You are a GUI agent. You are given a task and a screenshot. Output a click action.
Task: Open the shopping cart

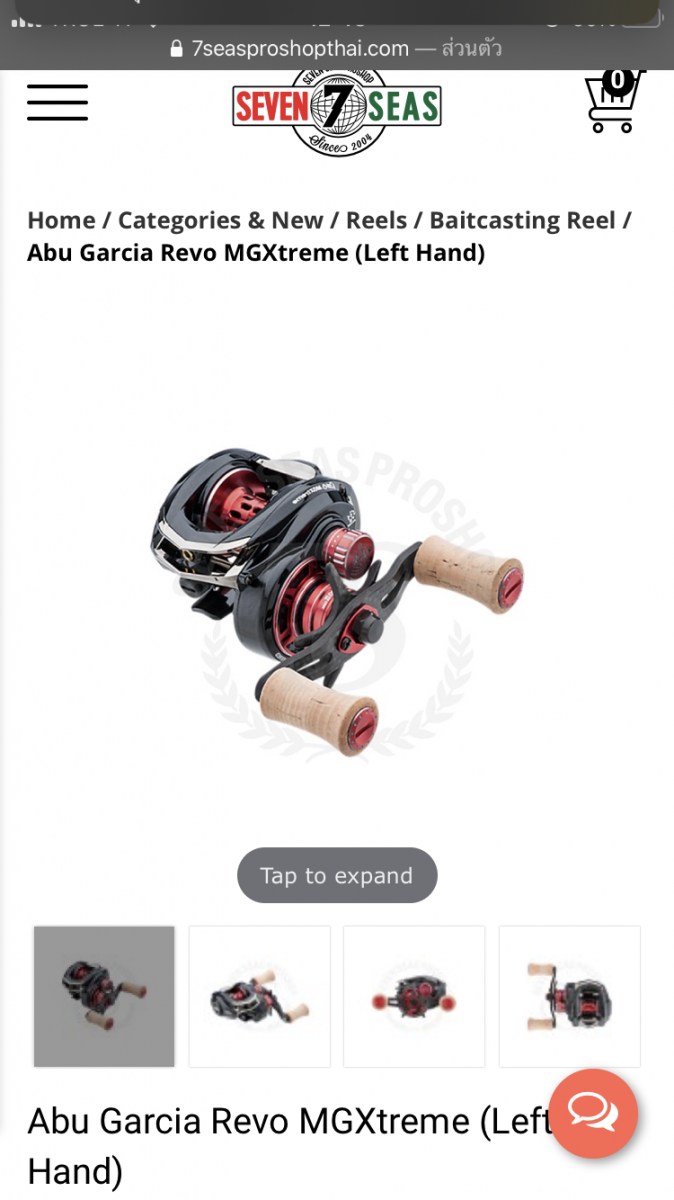(612, 102)
